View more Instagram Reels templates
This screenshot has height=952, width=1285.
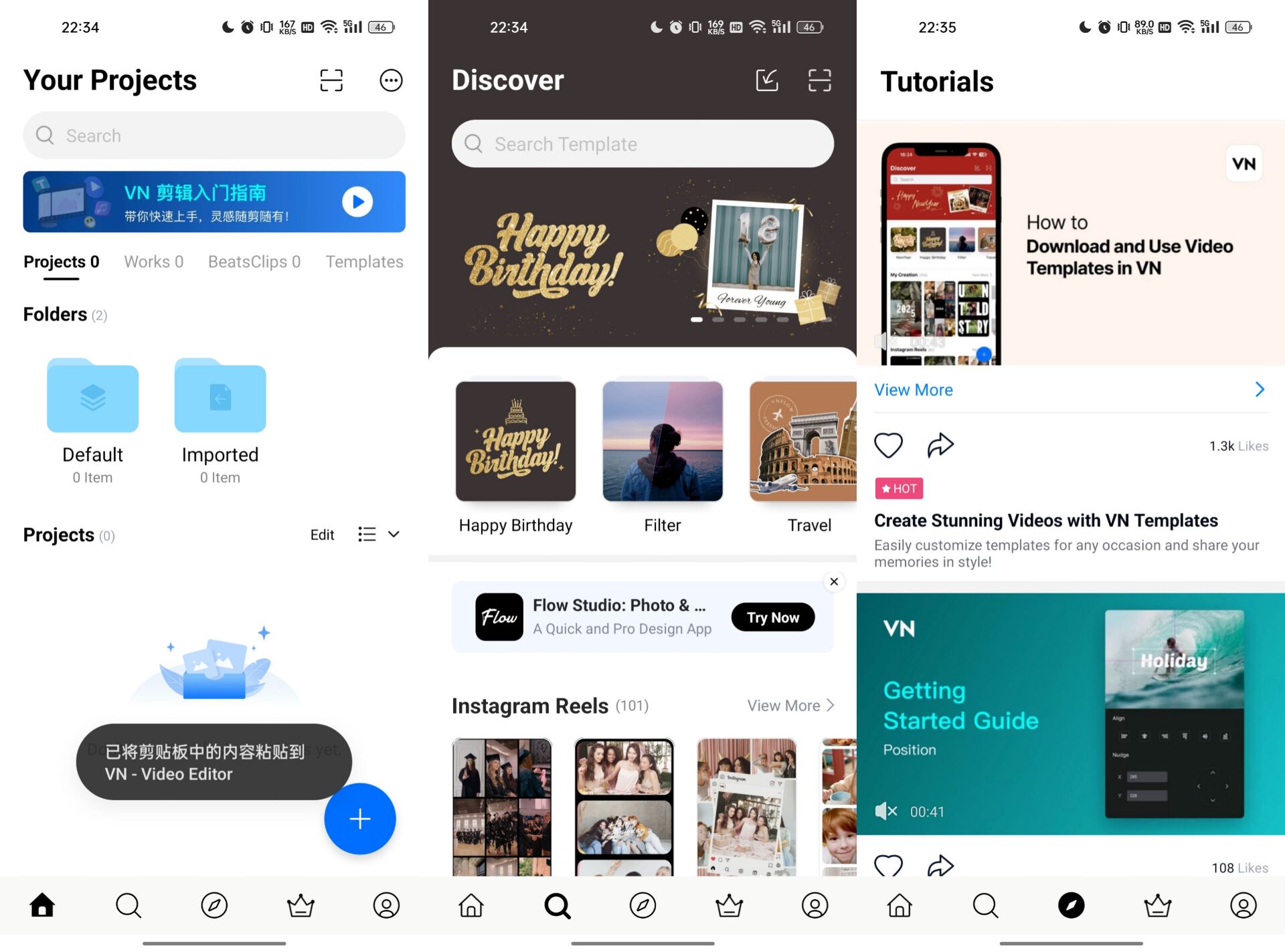(x=790, y=706)
